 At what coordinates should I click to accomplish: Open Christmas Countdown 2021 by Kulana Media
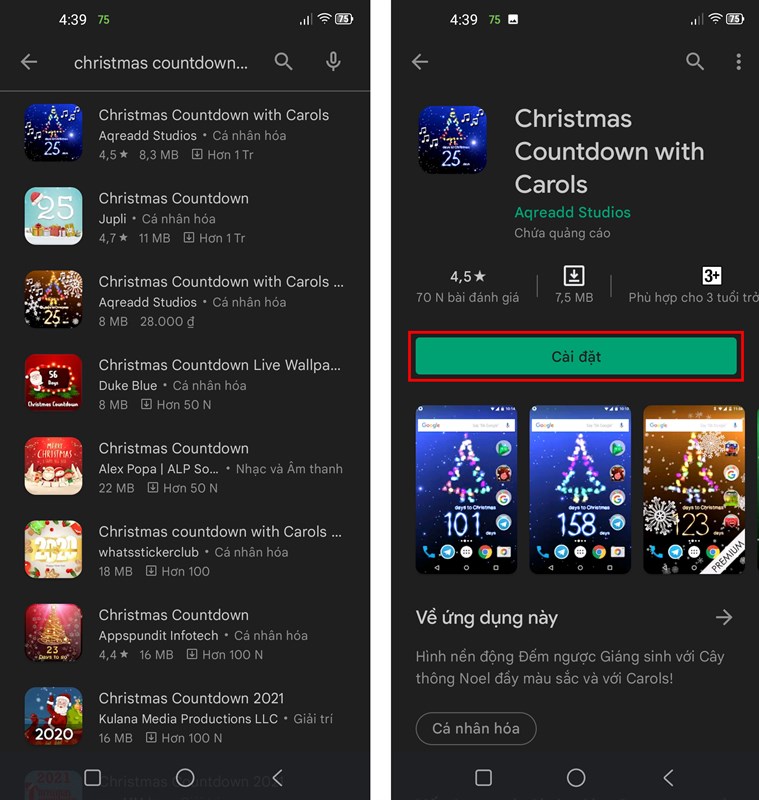point(185,716)
